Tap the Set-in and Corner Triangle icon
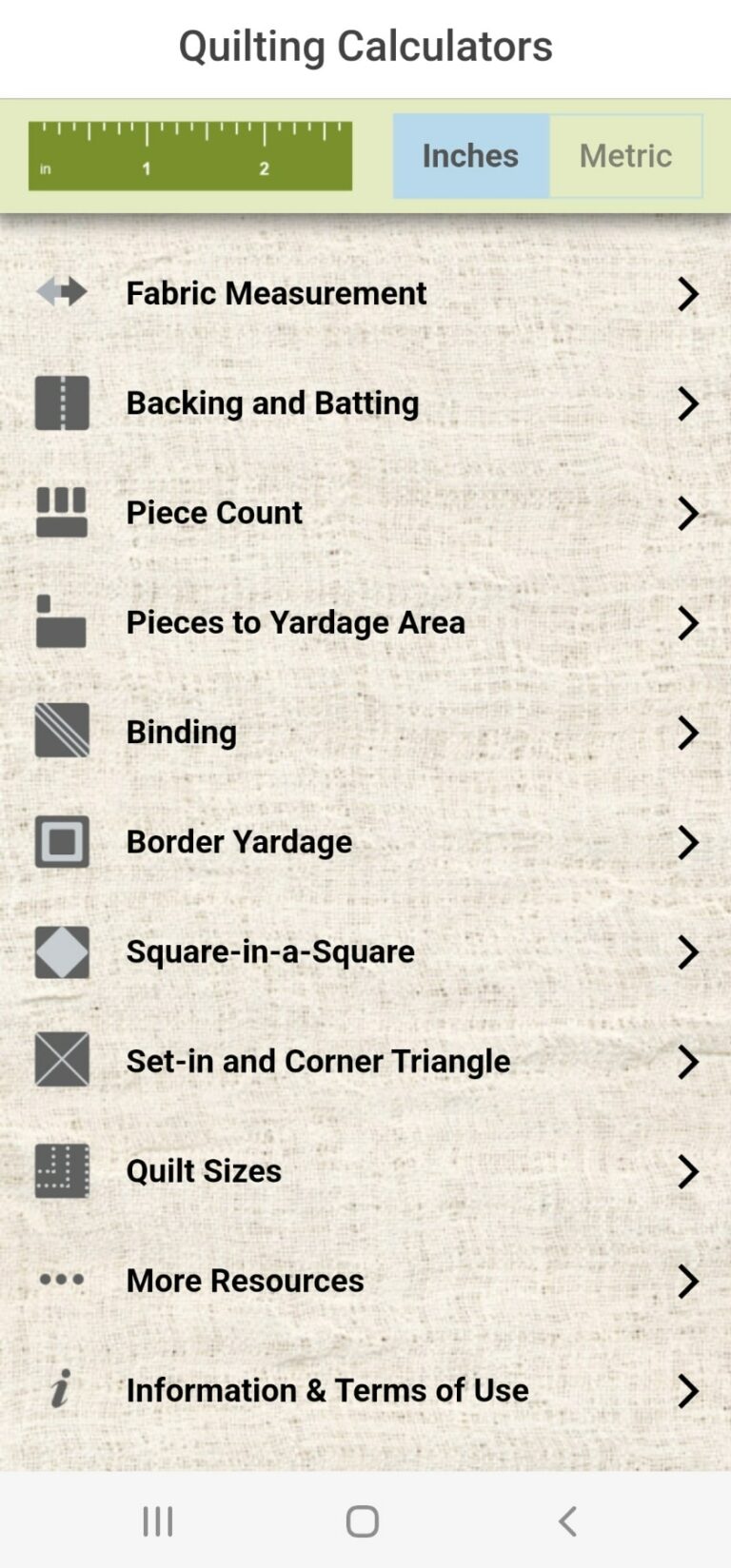731x1568 pixels. pos(61,1062)
